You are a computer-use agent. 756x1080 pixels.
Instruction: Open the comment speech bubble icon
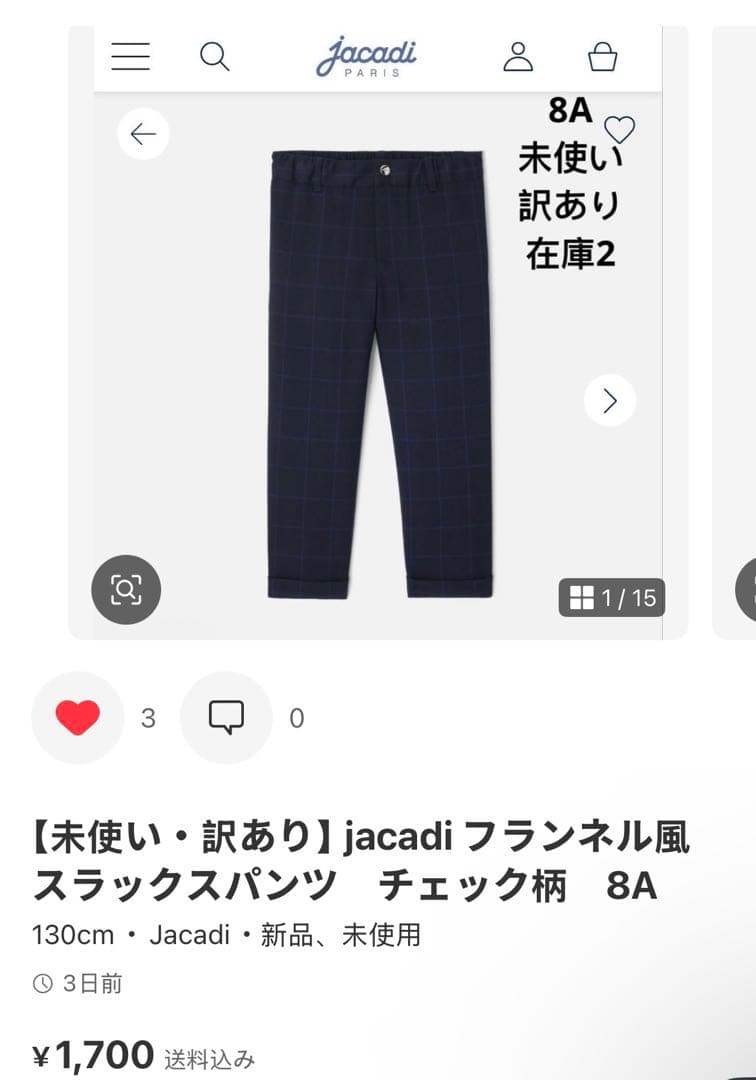tap(226, 717)
